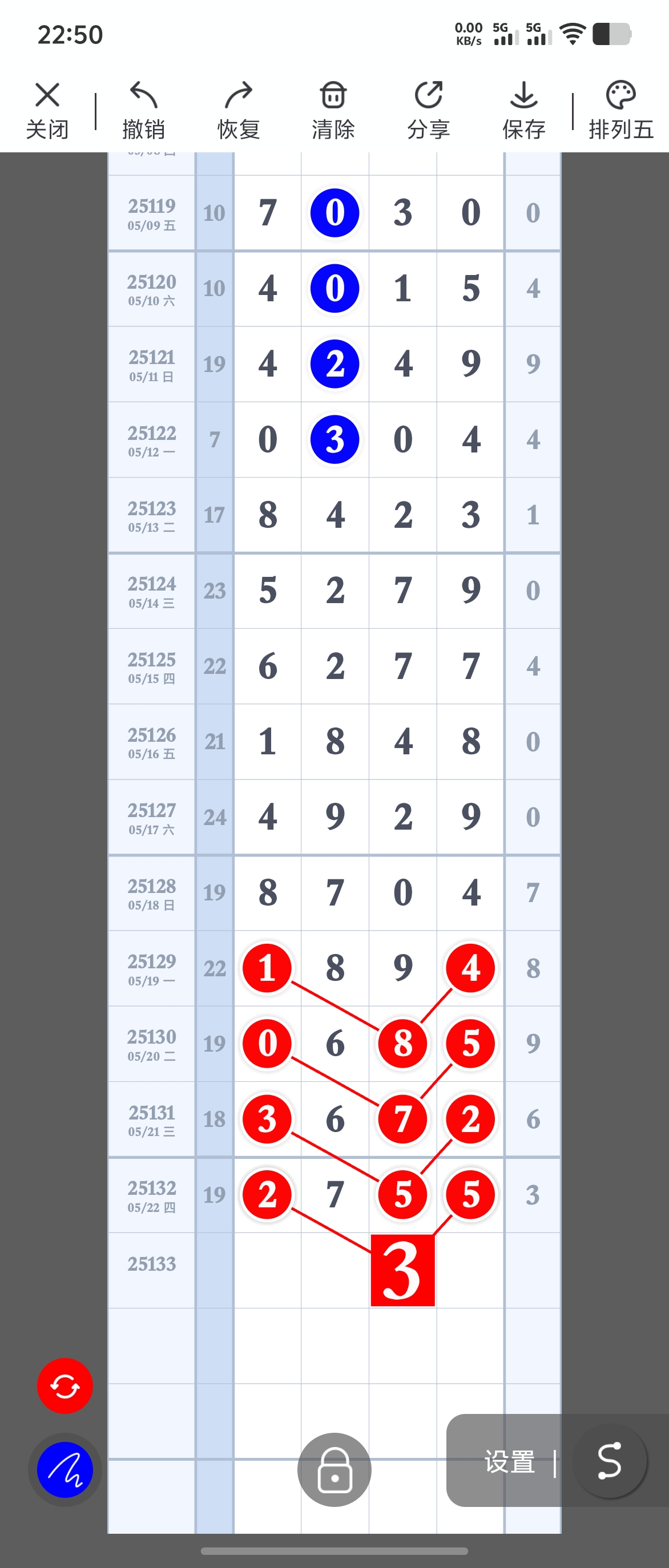Toggle the lock button

pos(334,1469)
